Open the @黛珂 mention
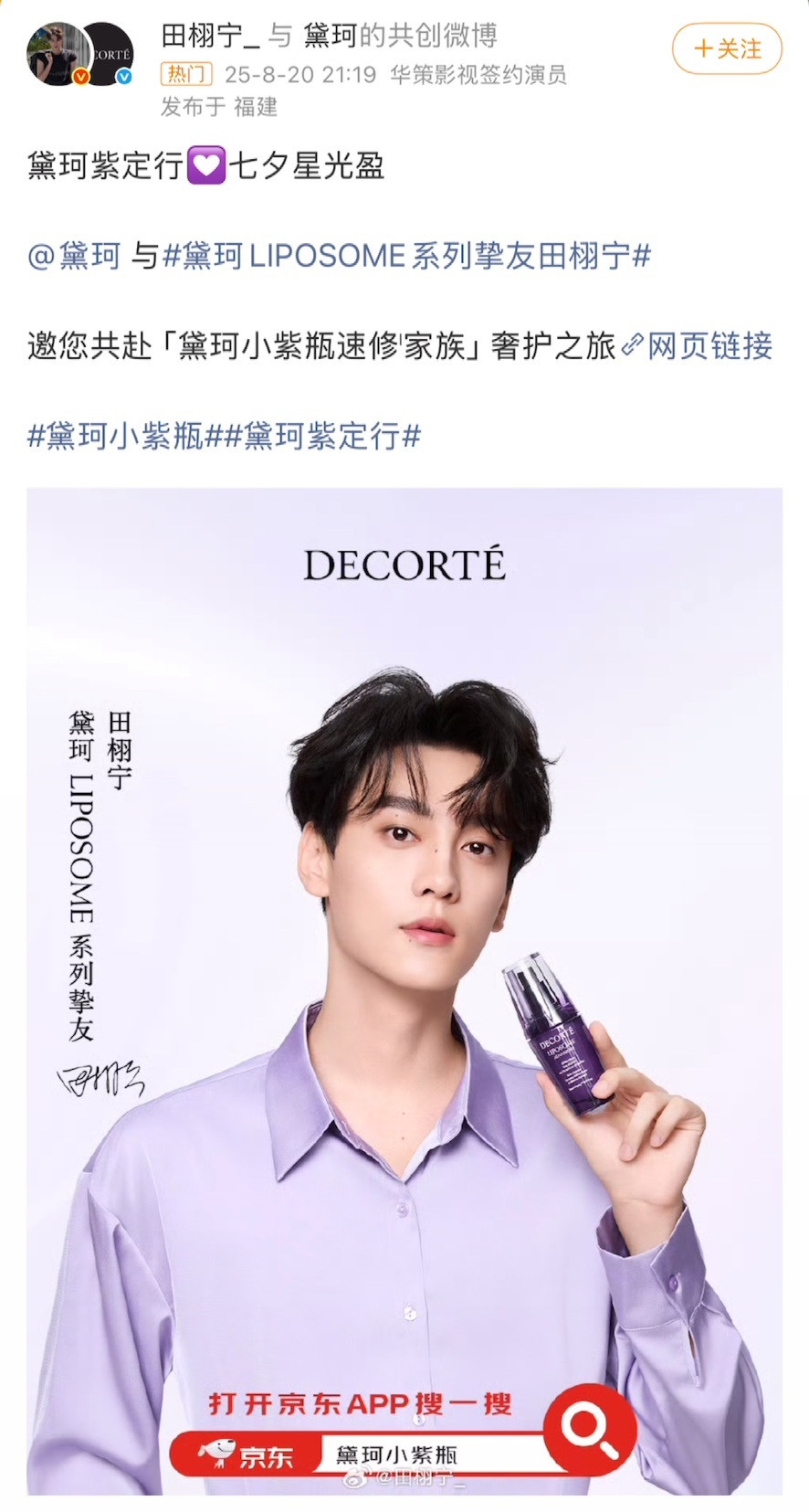Image resolution: width=809 pixels, height=1512 pixels. click(74, 256)
